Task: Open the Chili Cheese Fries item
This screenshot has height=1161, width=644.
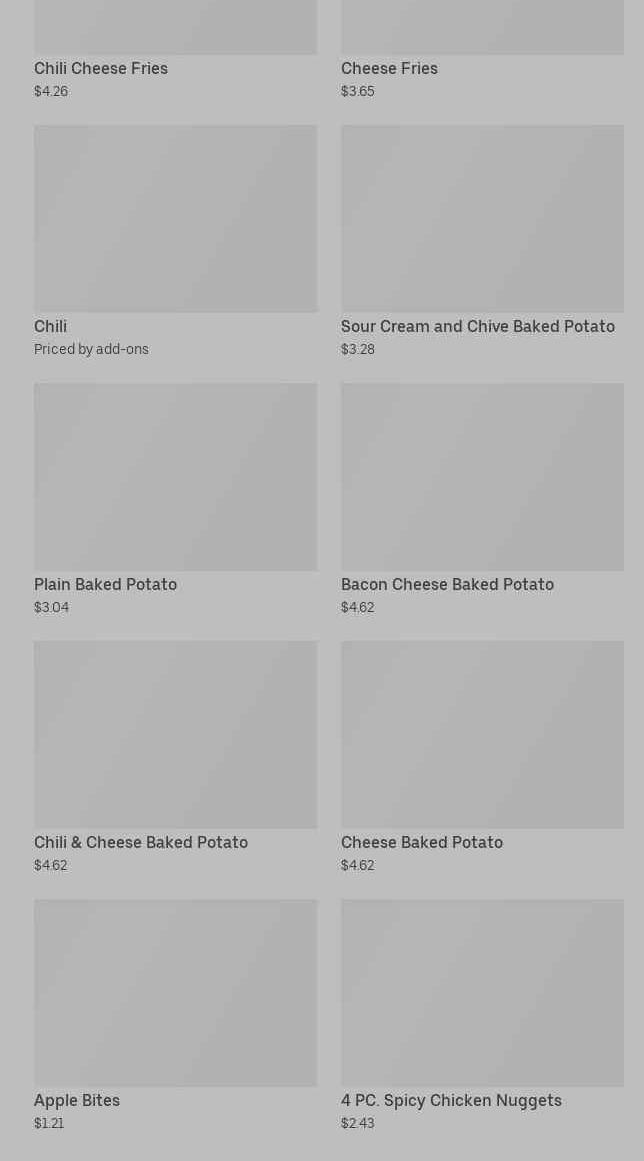Action: click(101, 68)
